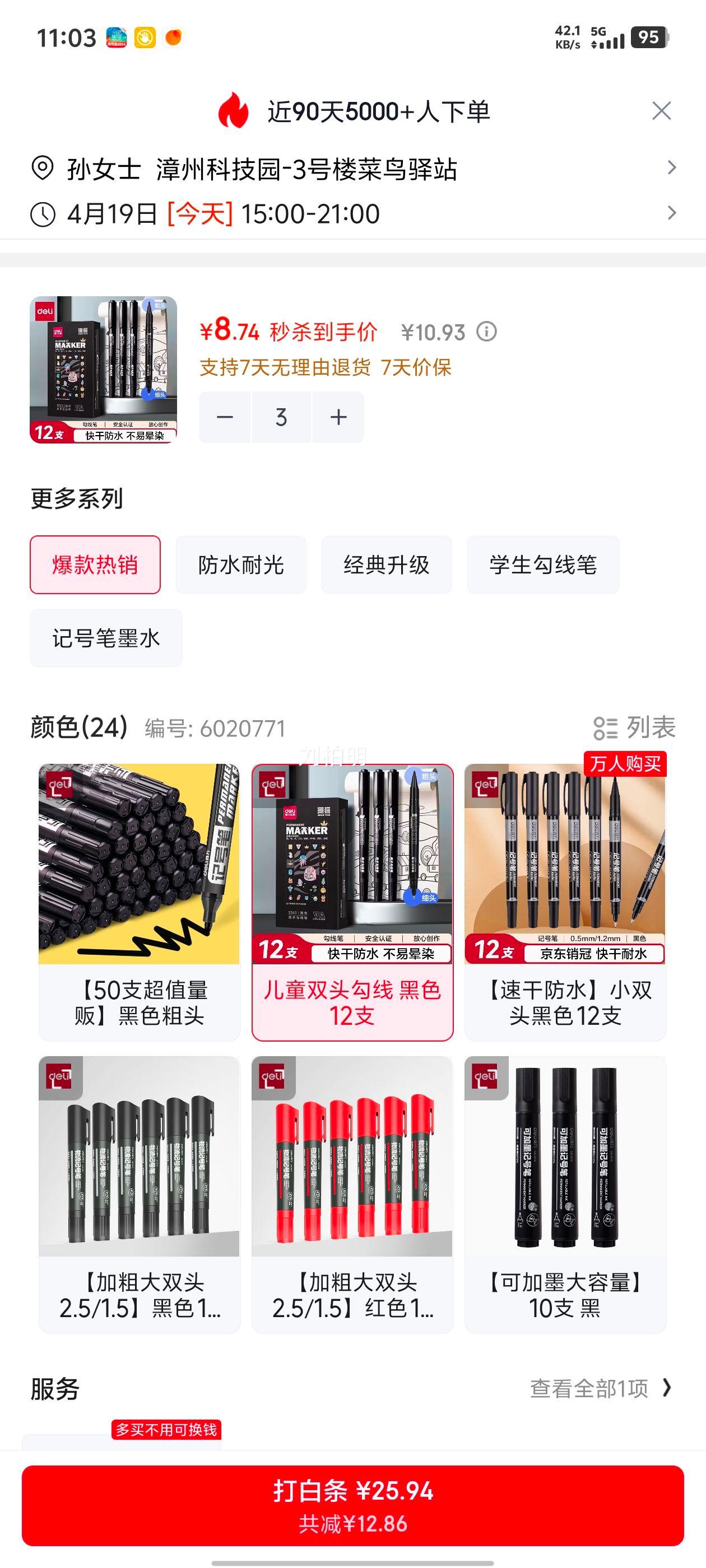This screenshot has height=1568, width=706.
Task: Select 【50支超值量贩】黑色粗头 option
Action: (140, 902)
